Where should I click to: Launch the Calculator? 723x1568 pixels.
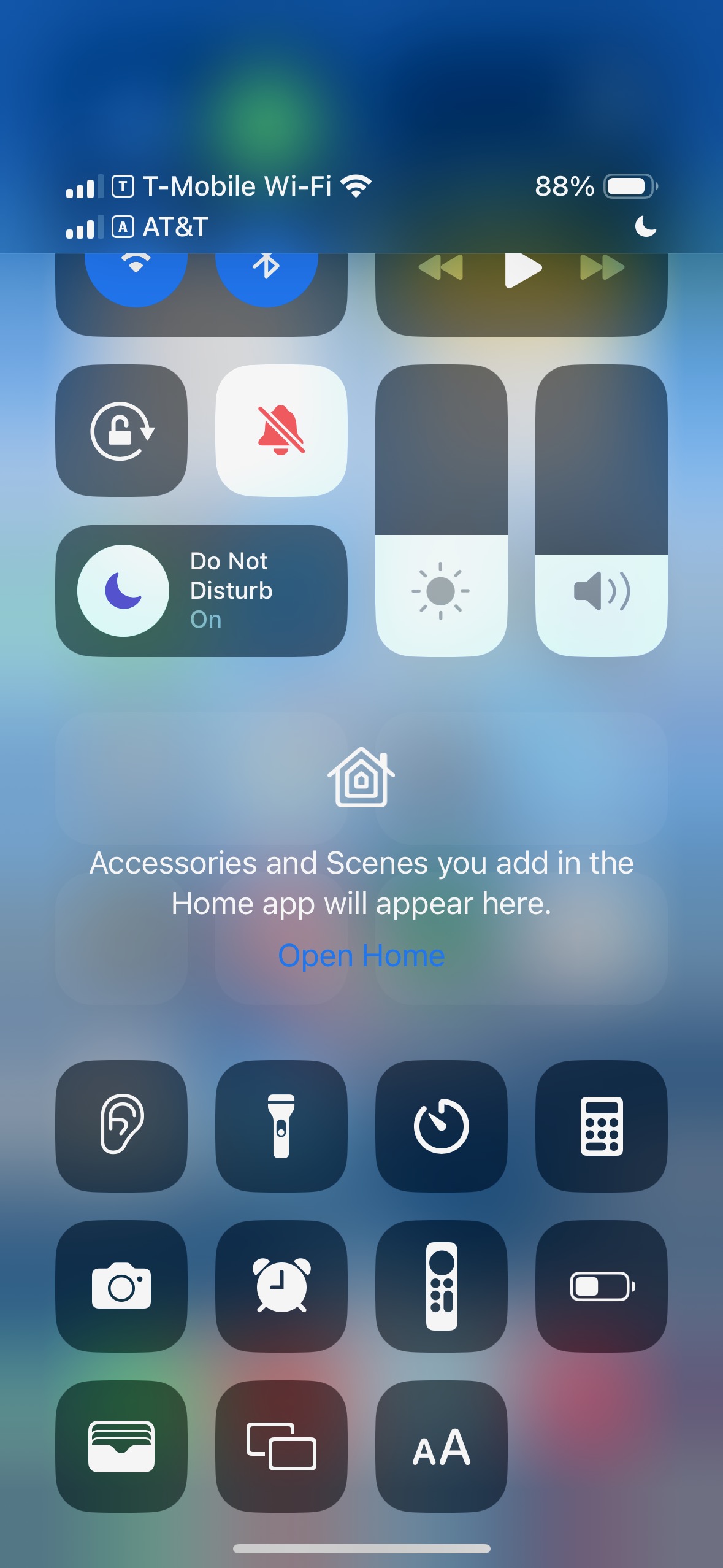point(601,1126)
